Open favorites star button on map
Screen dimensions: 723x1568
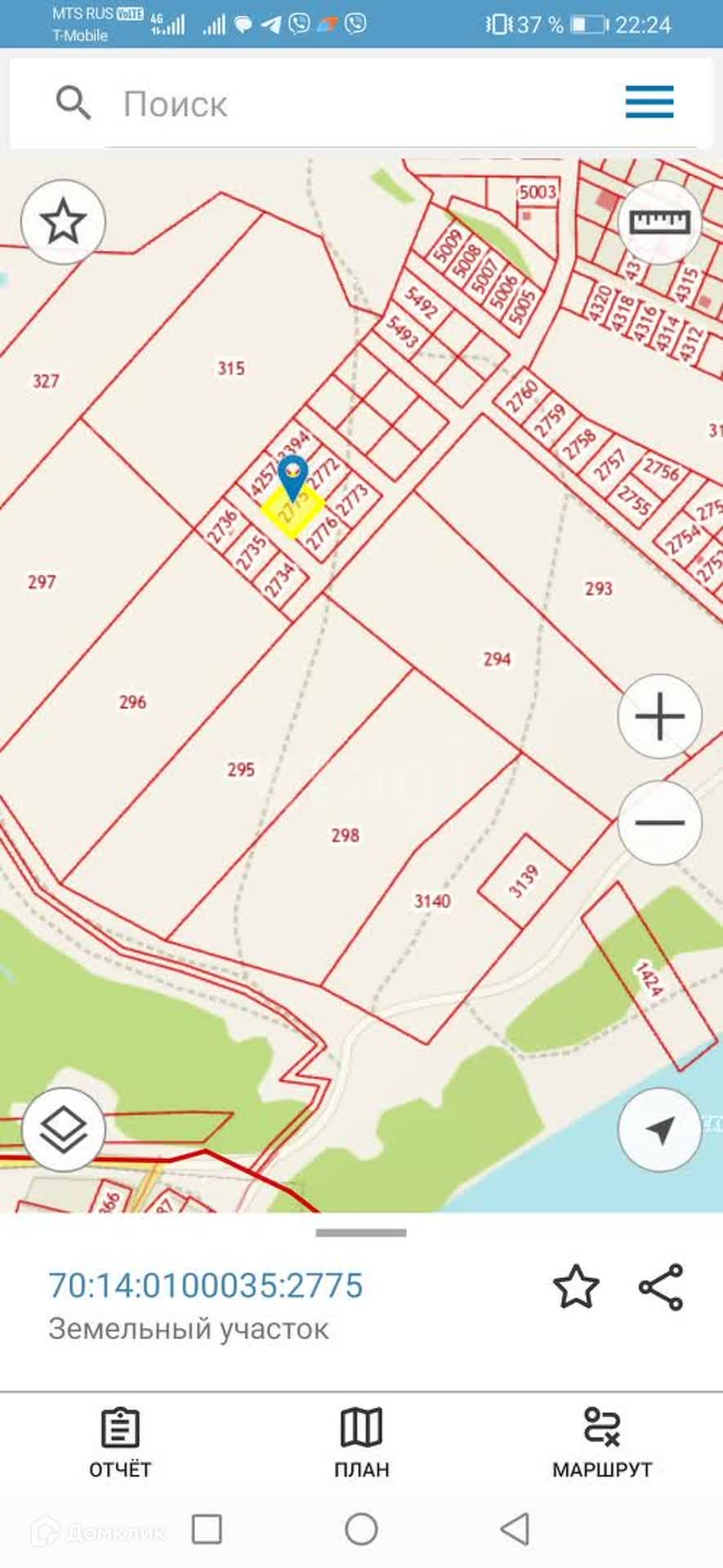click(x=63, y=222)
